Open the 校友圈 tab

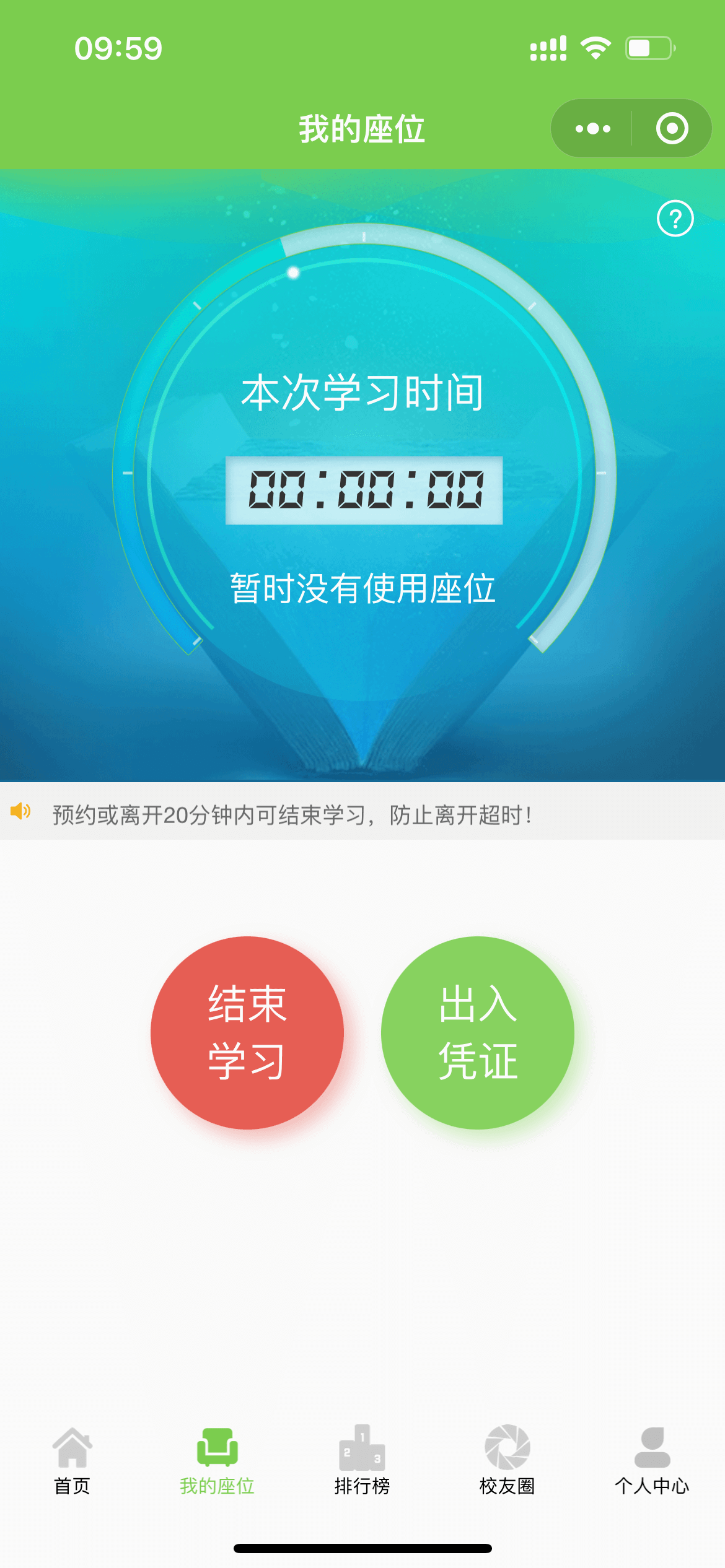pos(507,1459)
